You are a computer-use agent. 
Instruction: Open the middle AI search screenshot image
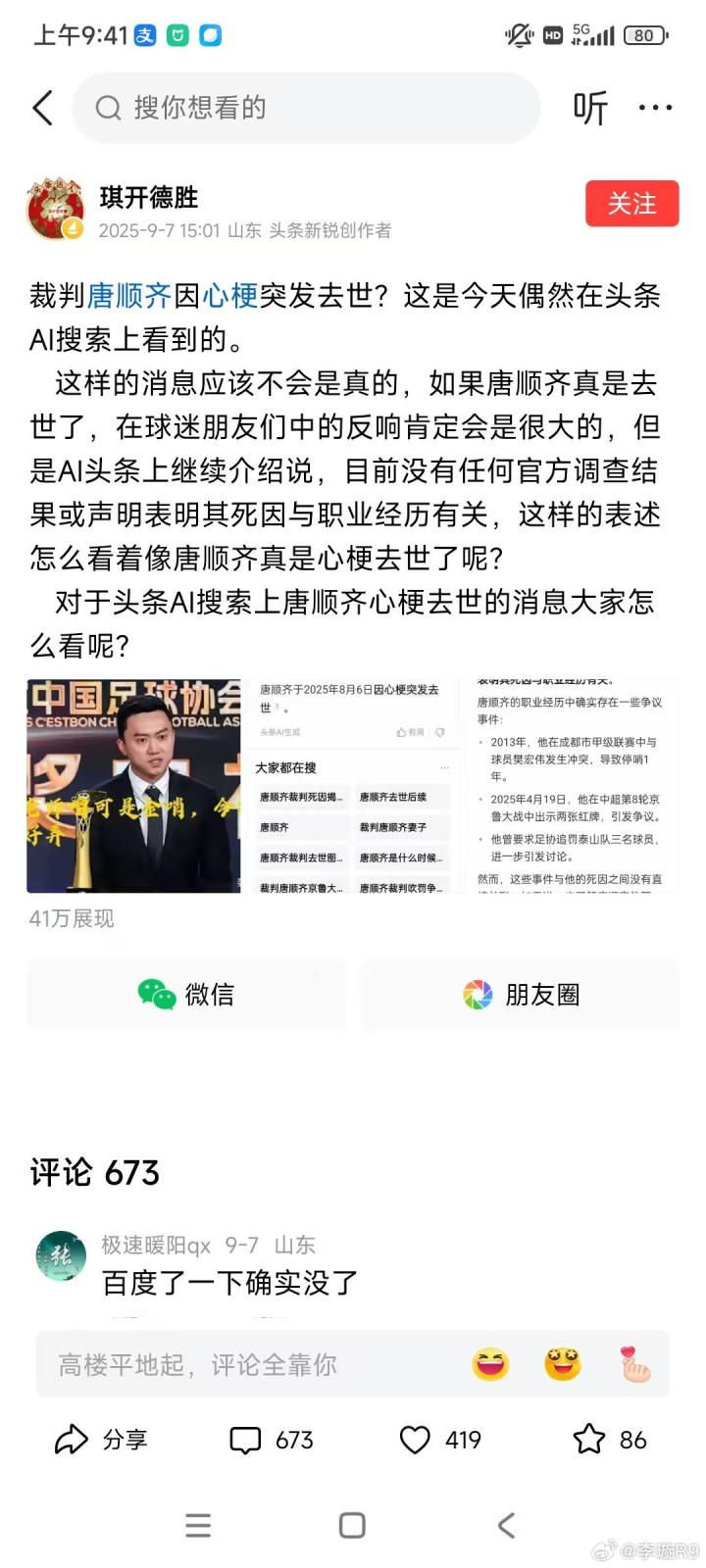tap(351, 786)
